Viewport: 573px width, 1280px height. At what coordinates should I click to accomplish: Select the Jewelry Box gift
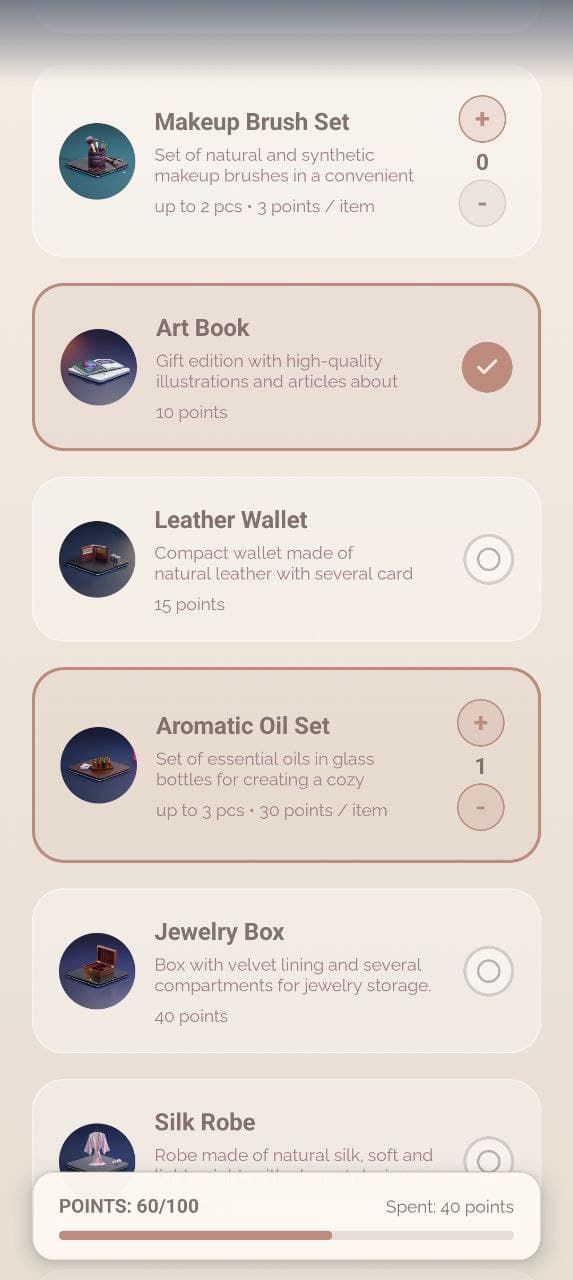pos(488,971)
